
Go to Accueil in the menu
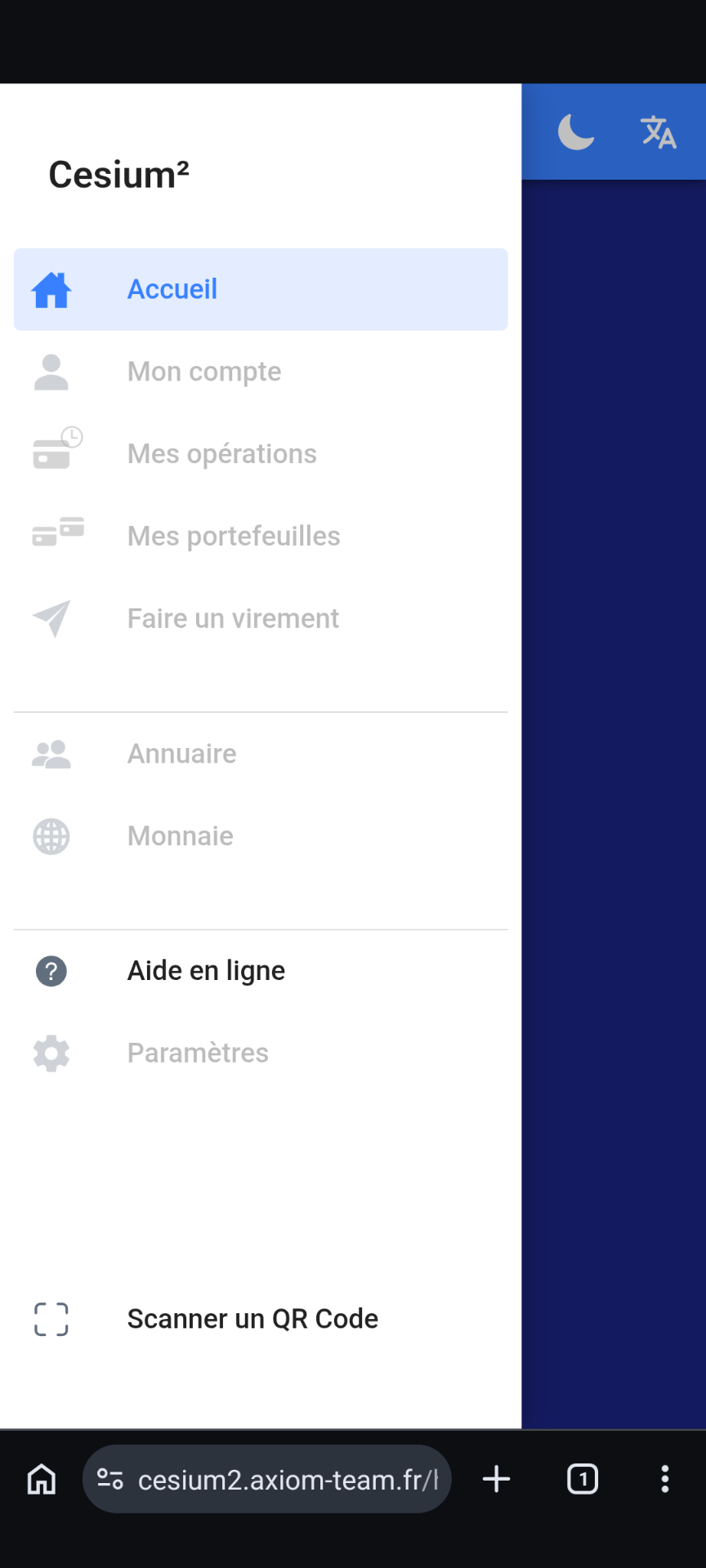coord(260,290)
